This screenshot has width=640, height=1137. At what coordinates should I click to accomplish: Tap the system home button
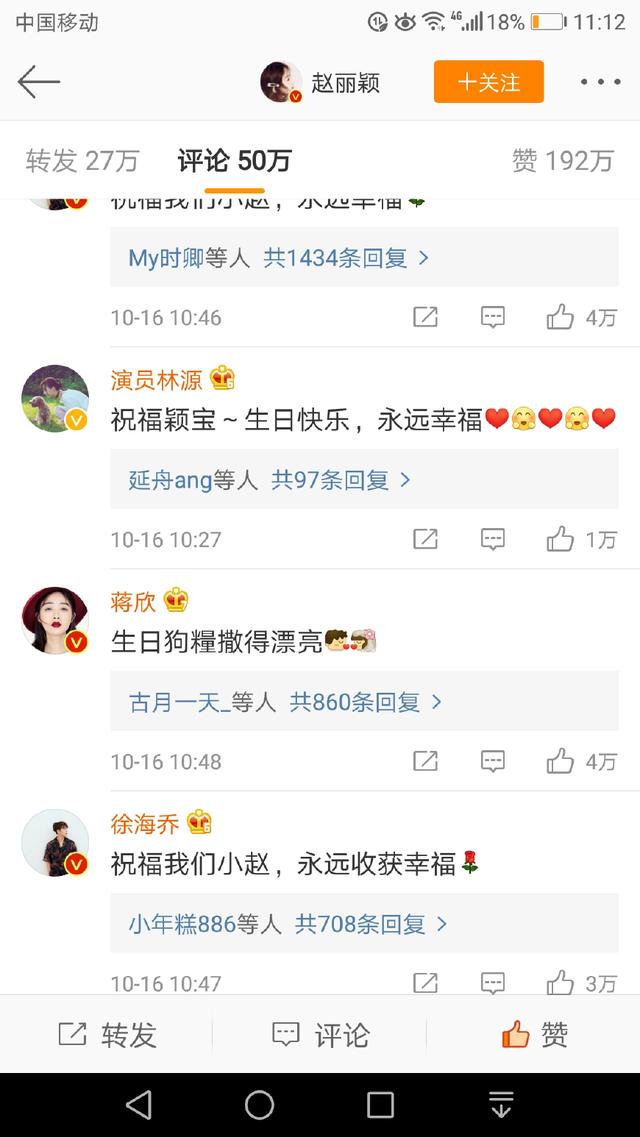pos(260,1105)
